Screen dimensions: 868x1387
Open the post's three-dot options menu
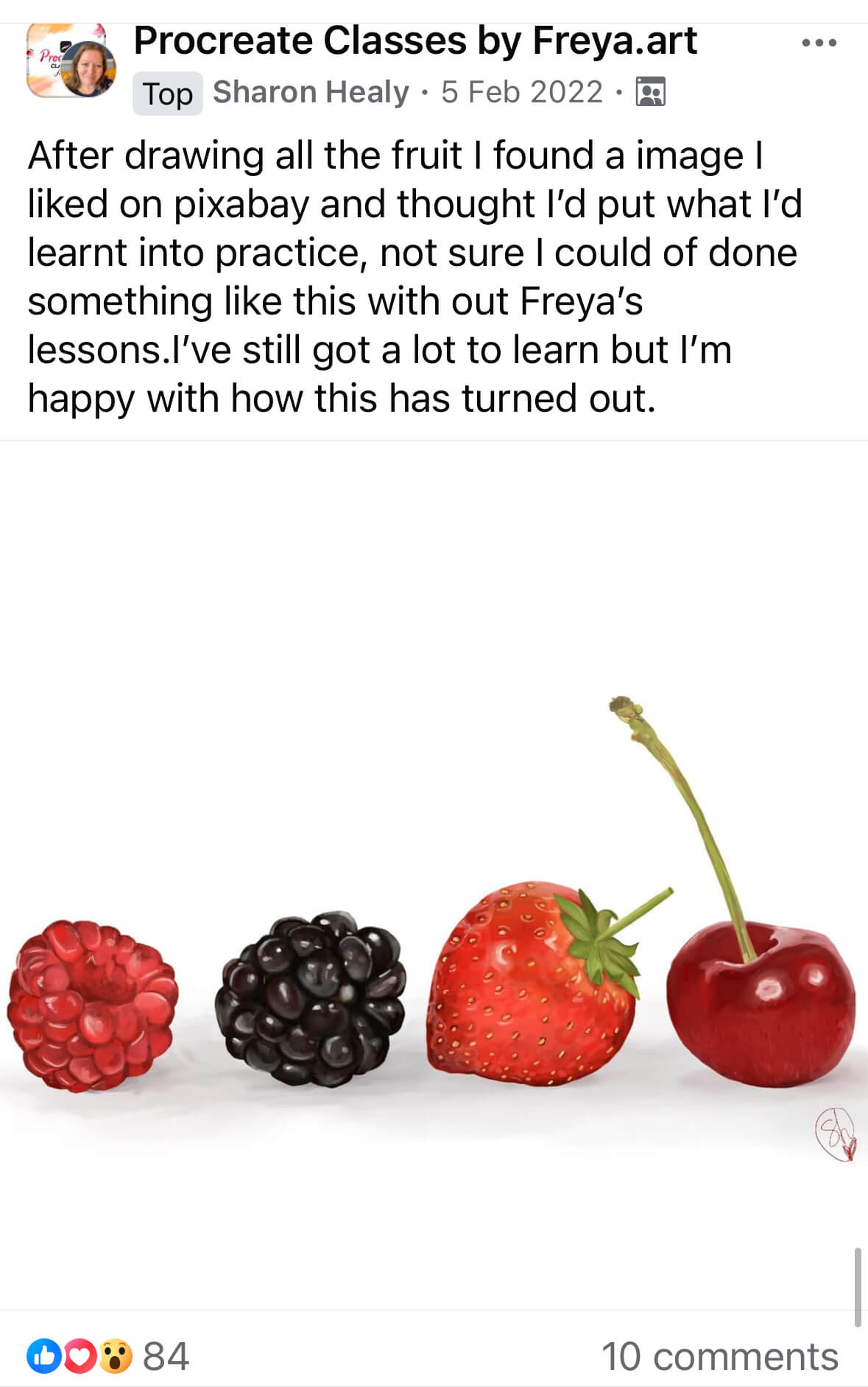819,43
